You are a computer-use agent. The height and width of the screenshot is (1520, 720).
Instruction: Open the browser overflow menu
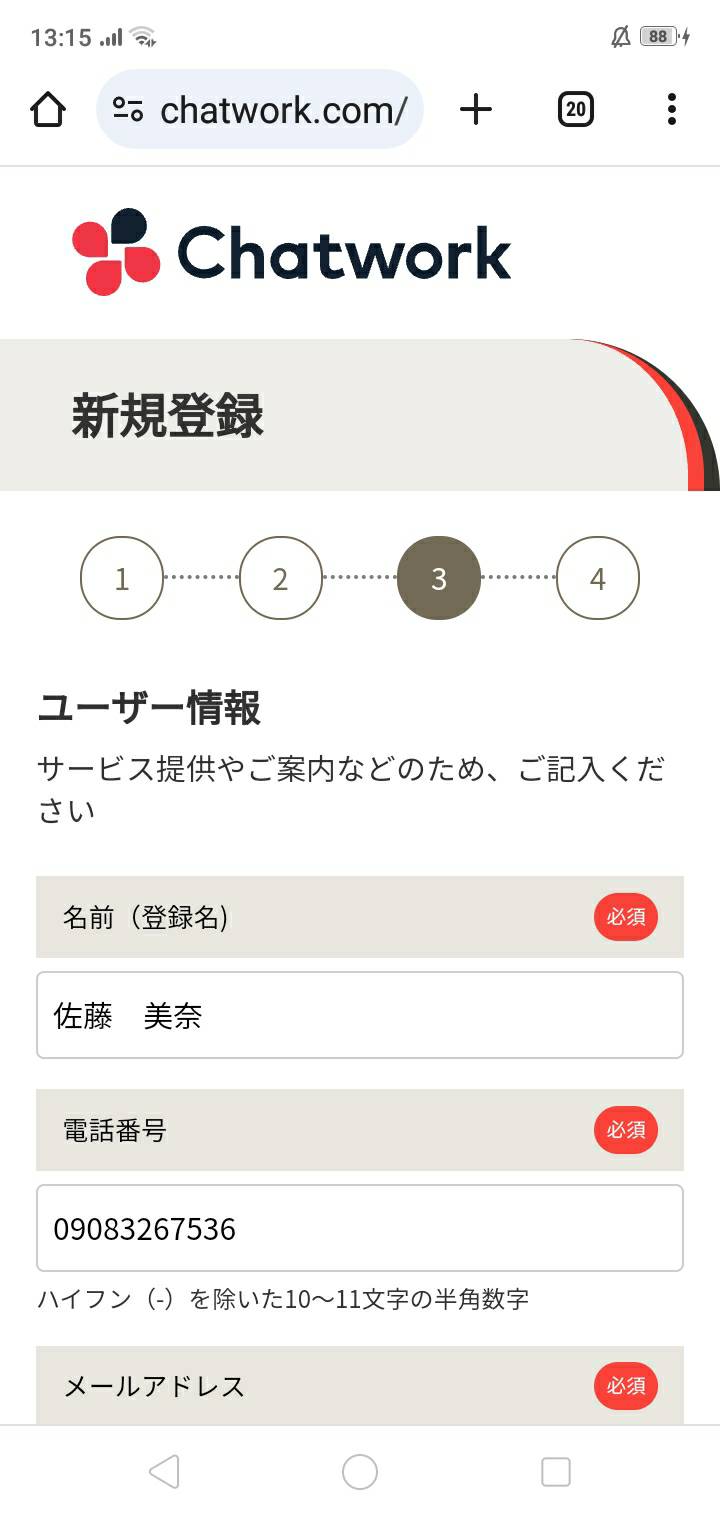click(672, 109)
